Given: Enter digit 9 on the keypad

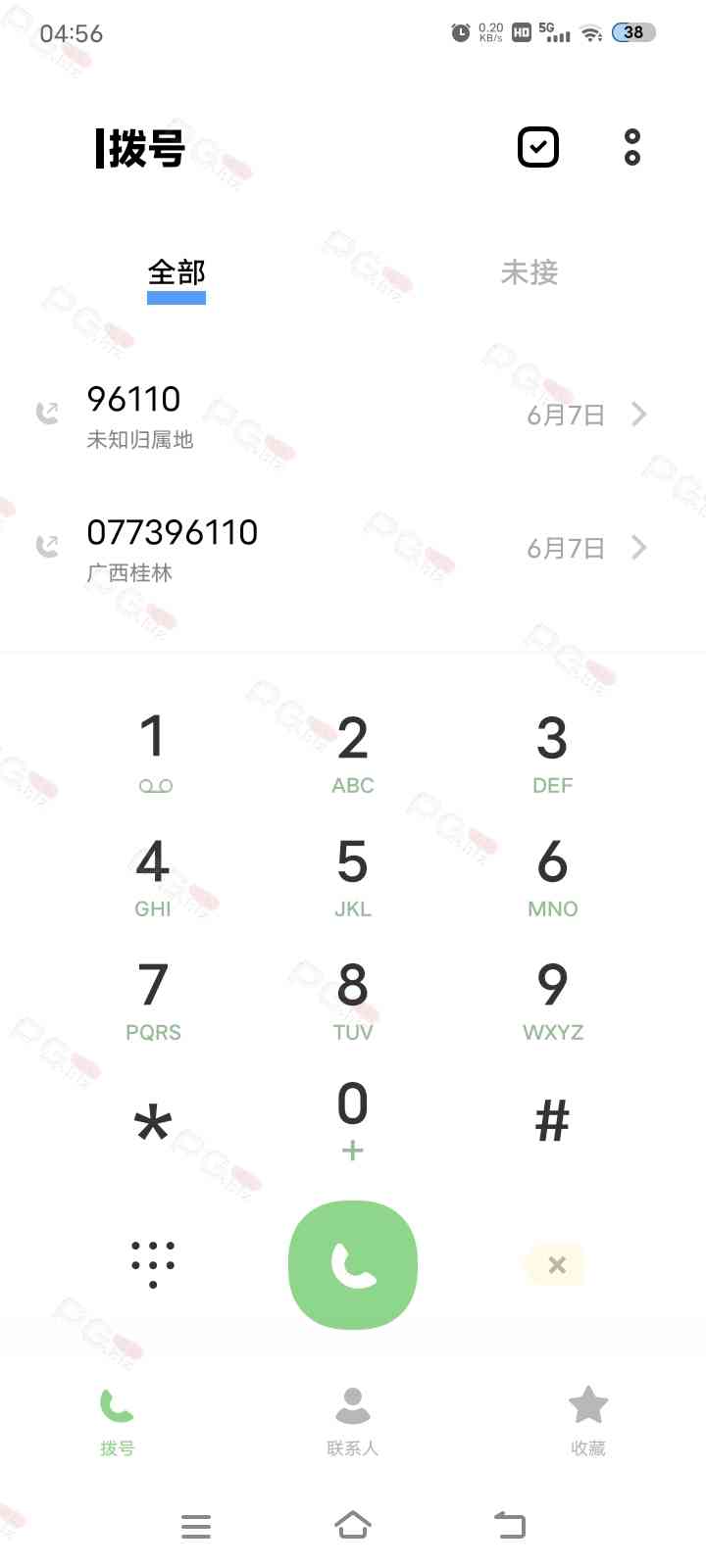Looking at the screenshot, I should pyautogui.click(x=553, y=1000).
